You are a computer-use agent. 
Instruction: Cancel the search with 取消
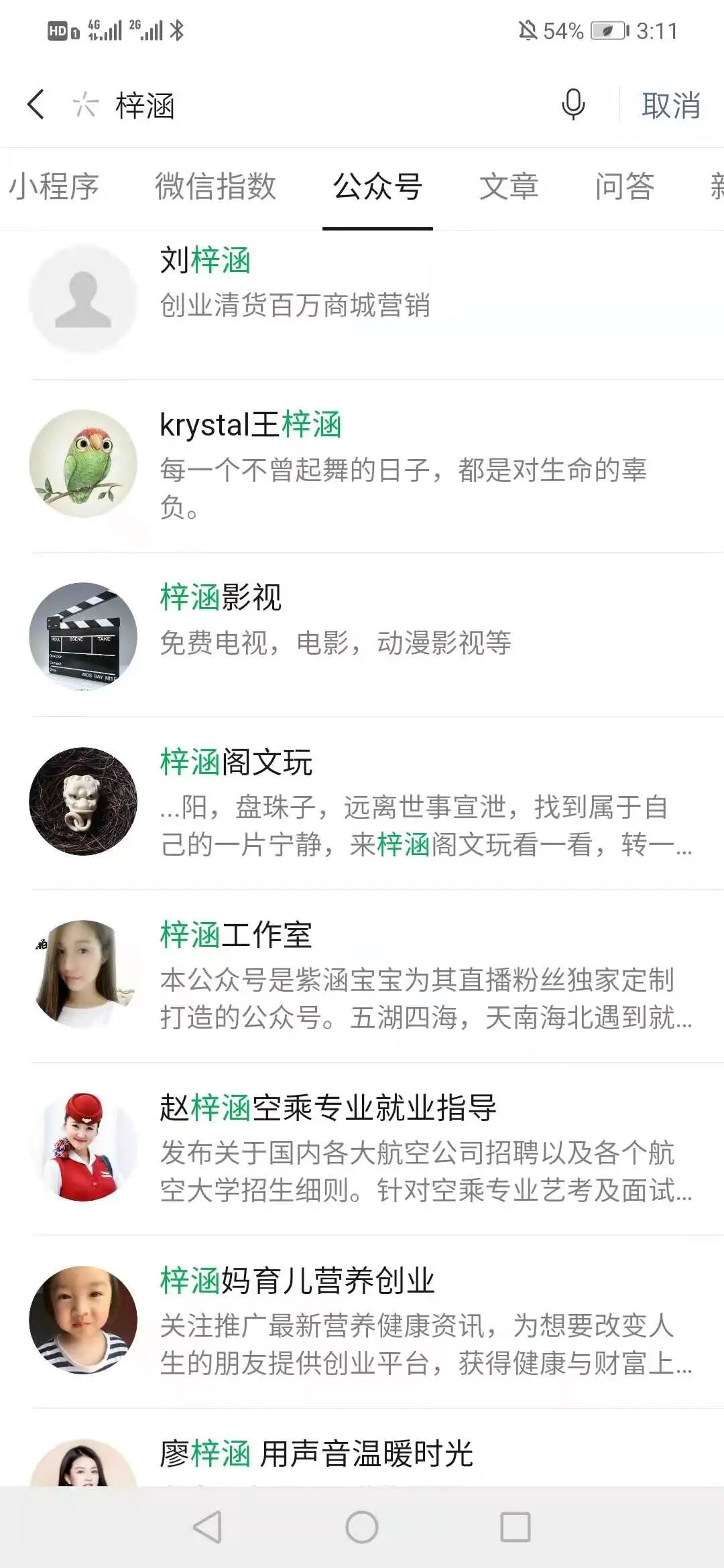click(x=671, y=106)
